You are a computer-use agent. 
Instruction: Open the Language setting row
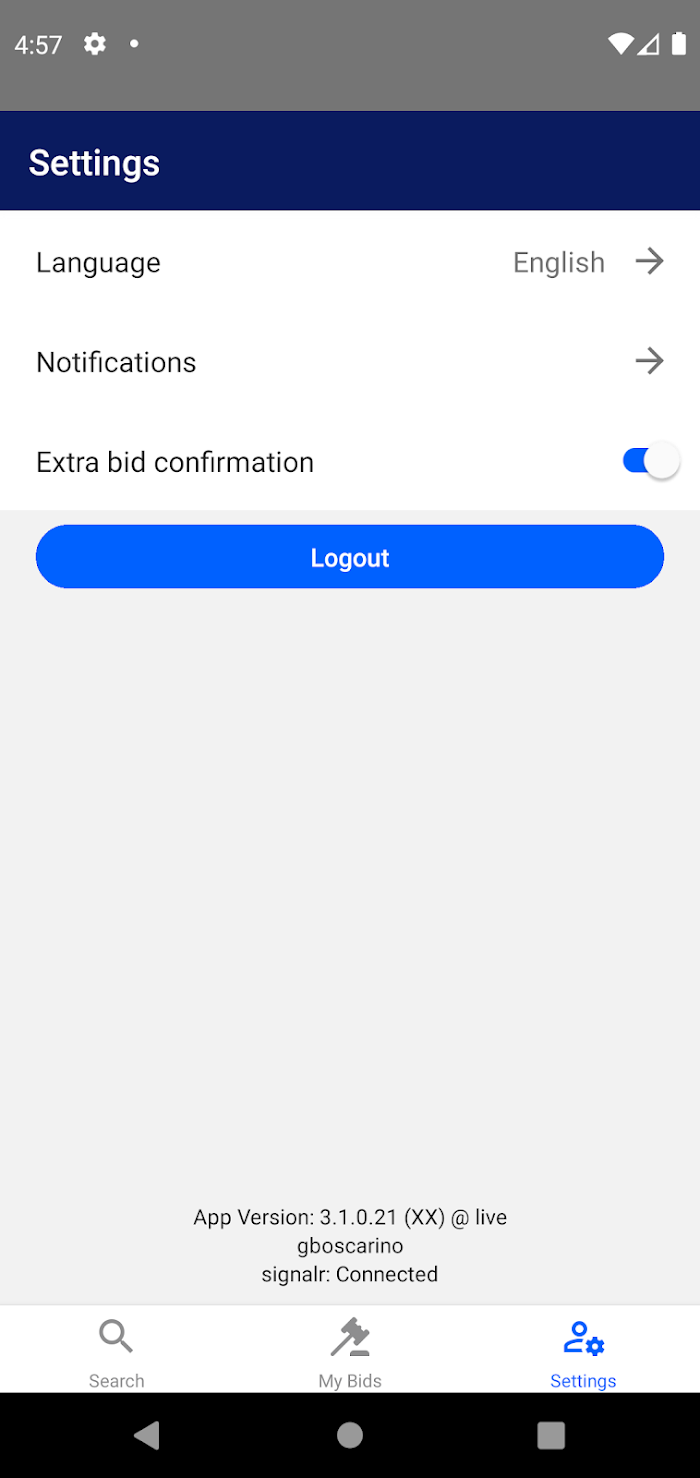coord(350,262)
